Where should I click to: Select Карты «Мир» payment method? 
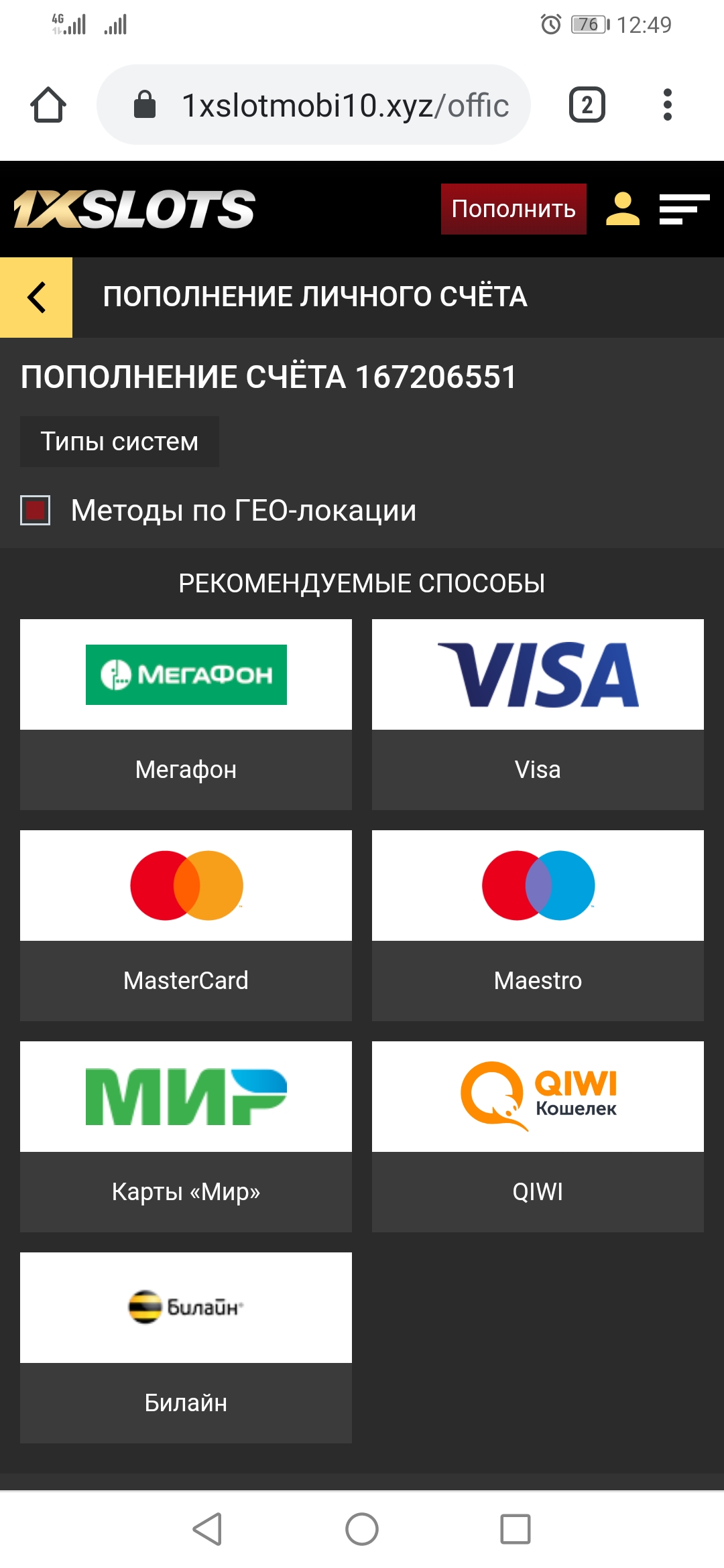coord(186,1136)
